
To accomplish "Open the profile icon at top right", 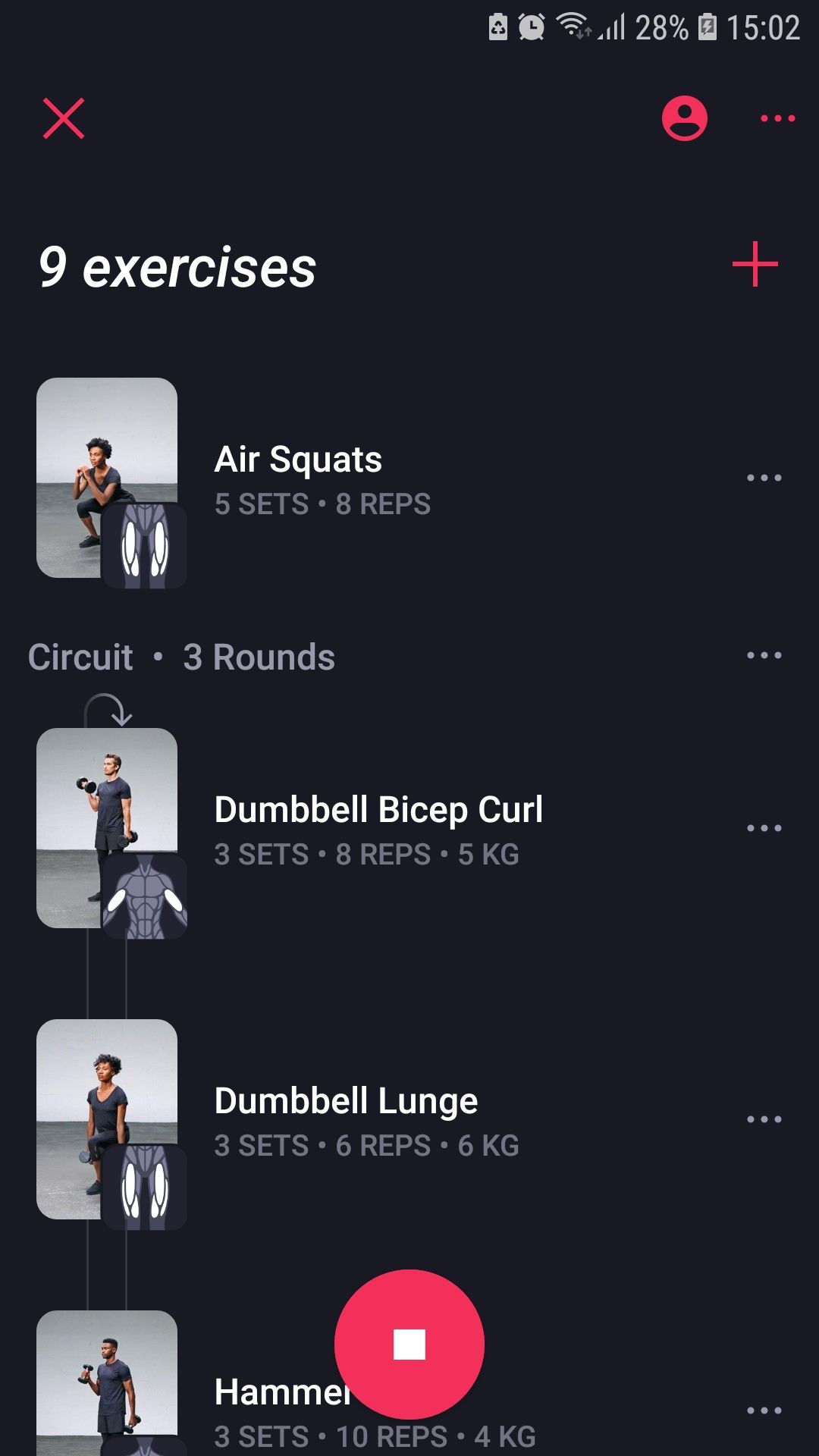I will pyautogui.click(x=683, y=118).
